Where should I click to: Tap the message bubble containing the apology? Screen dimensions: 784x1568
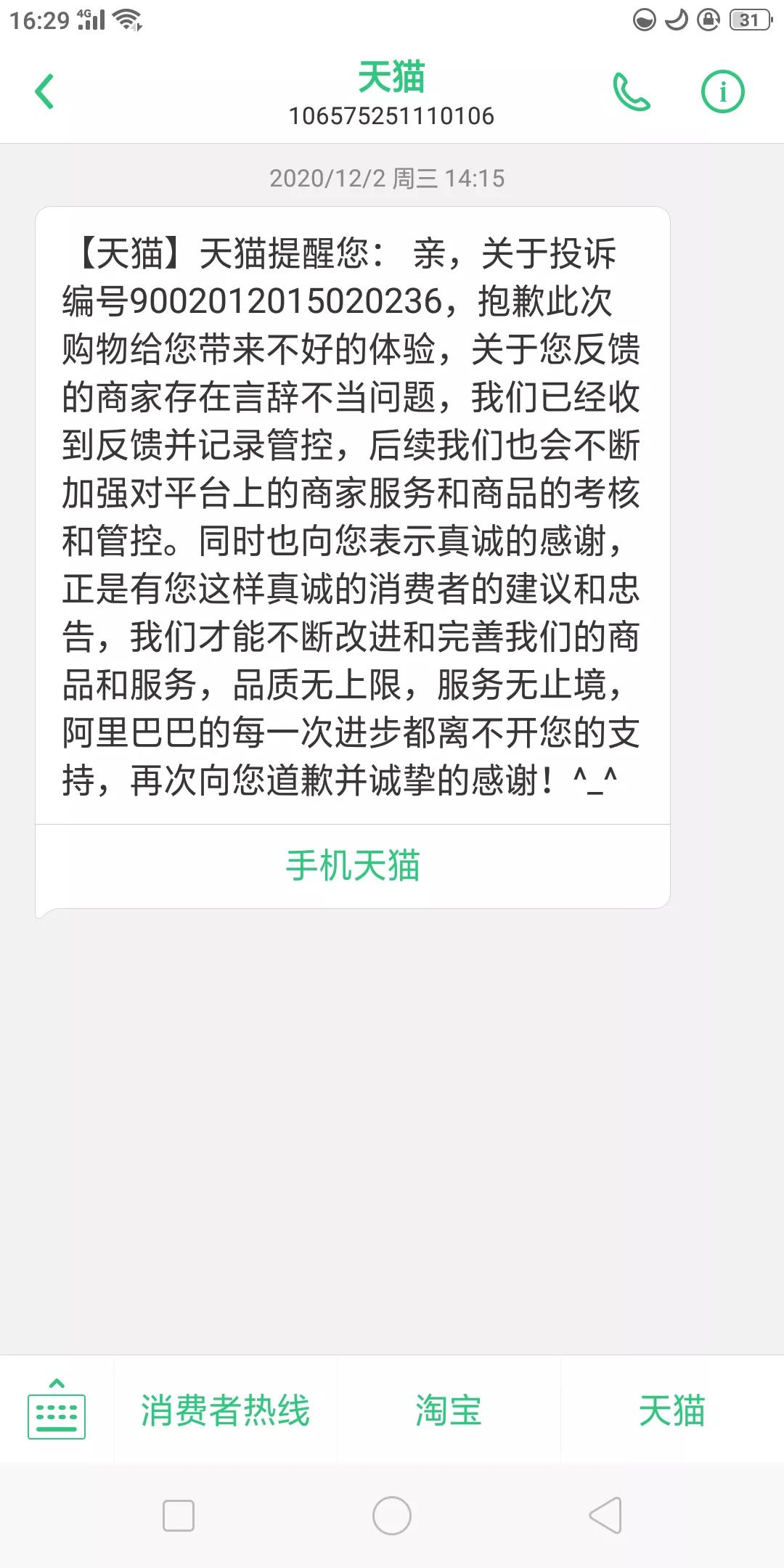354,515
